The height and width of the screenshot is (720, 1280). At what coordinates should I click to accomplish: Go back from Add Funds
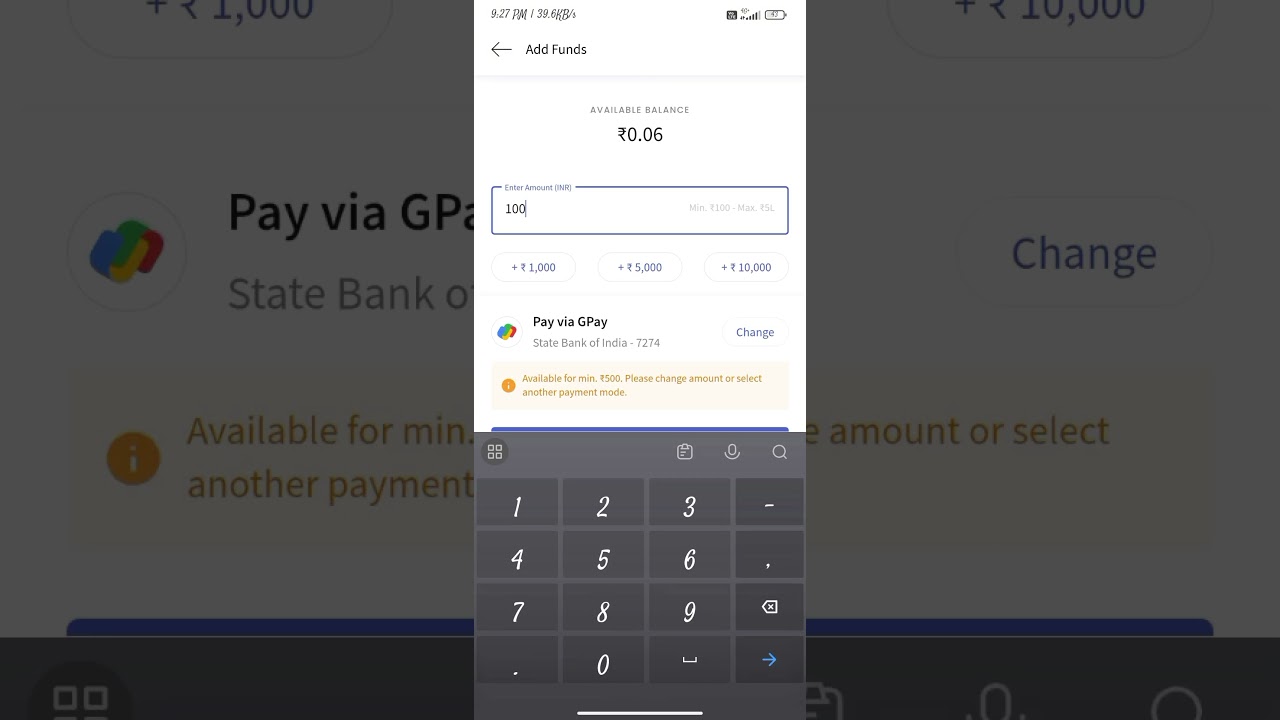501,49
